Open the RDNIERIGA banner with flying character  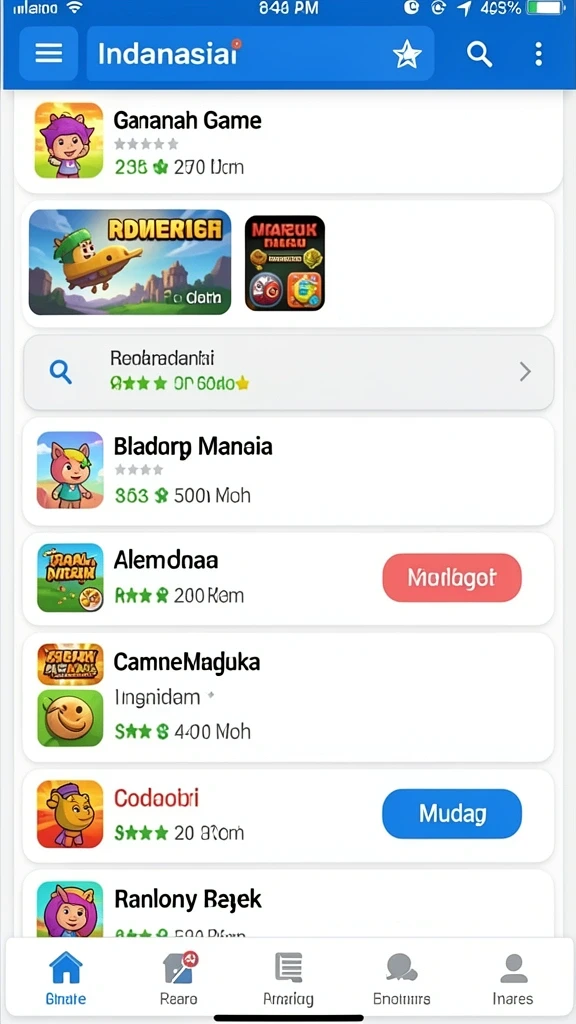point(130,262)
